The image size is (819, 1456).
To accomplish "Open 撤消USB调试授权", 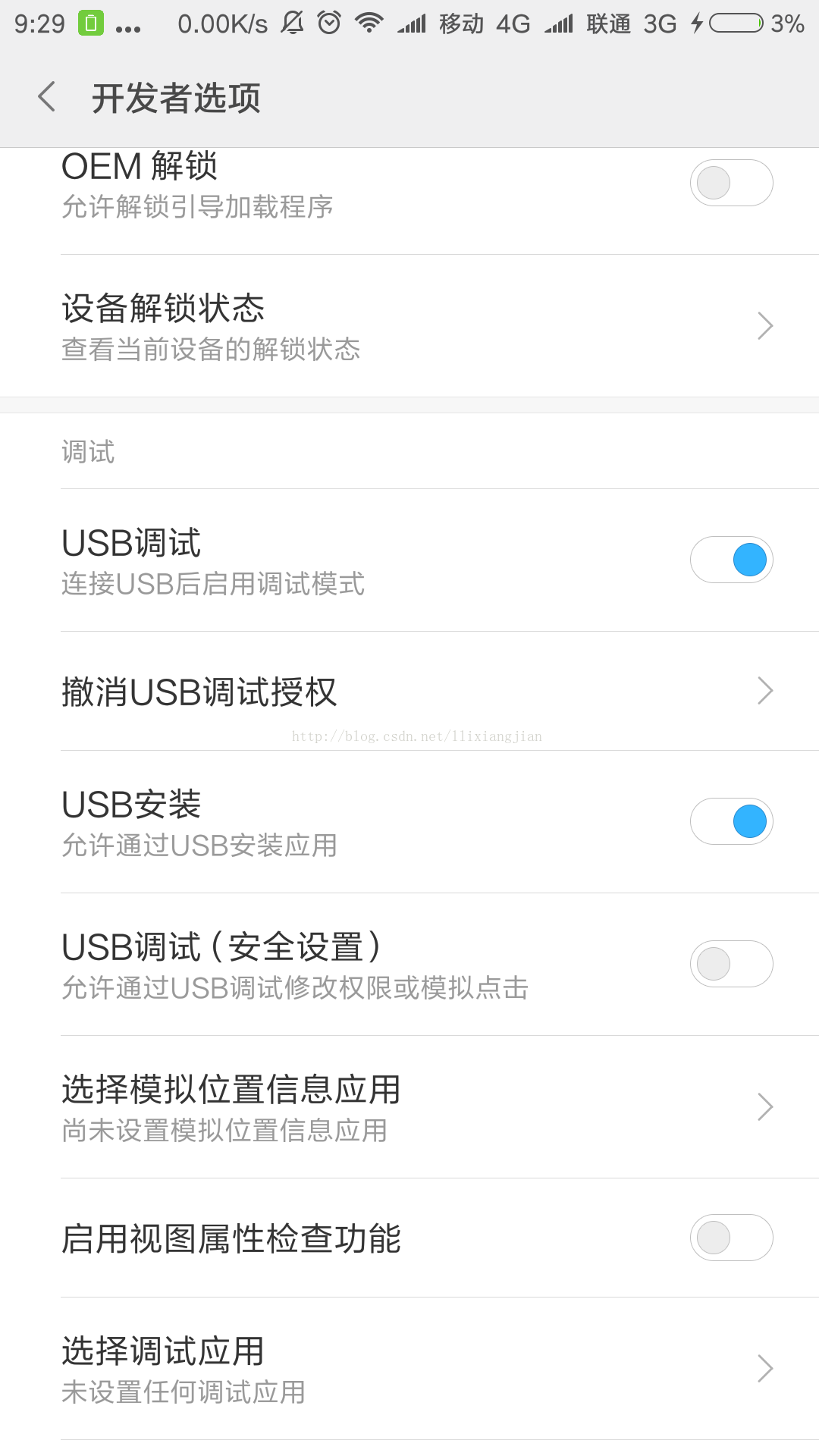I will pos(409,691).
